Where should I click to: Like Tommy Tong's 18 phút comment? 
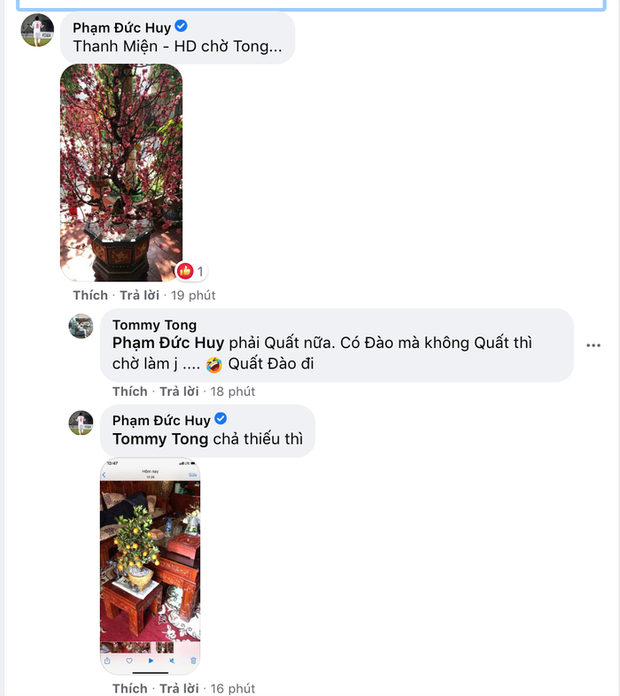[x=130, y=391]
